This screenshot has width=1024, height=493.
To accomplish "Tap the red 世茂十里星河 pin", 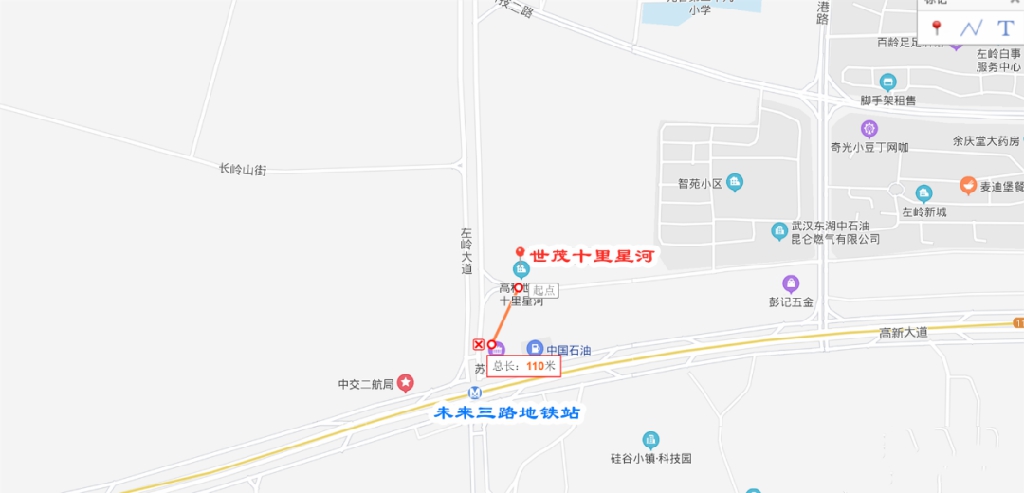I will click(x=520, y=253).
